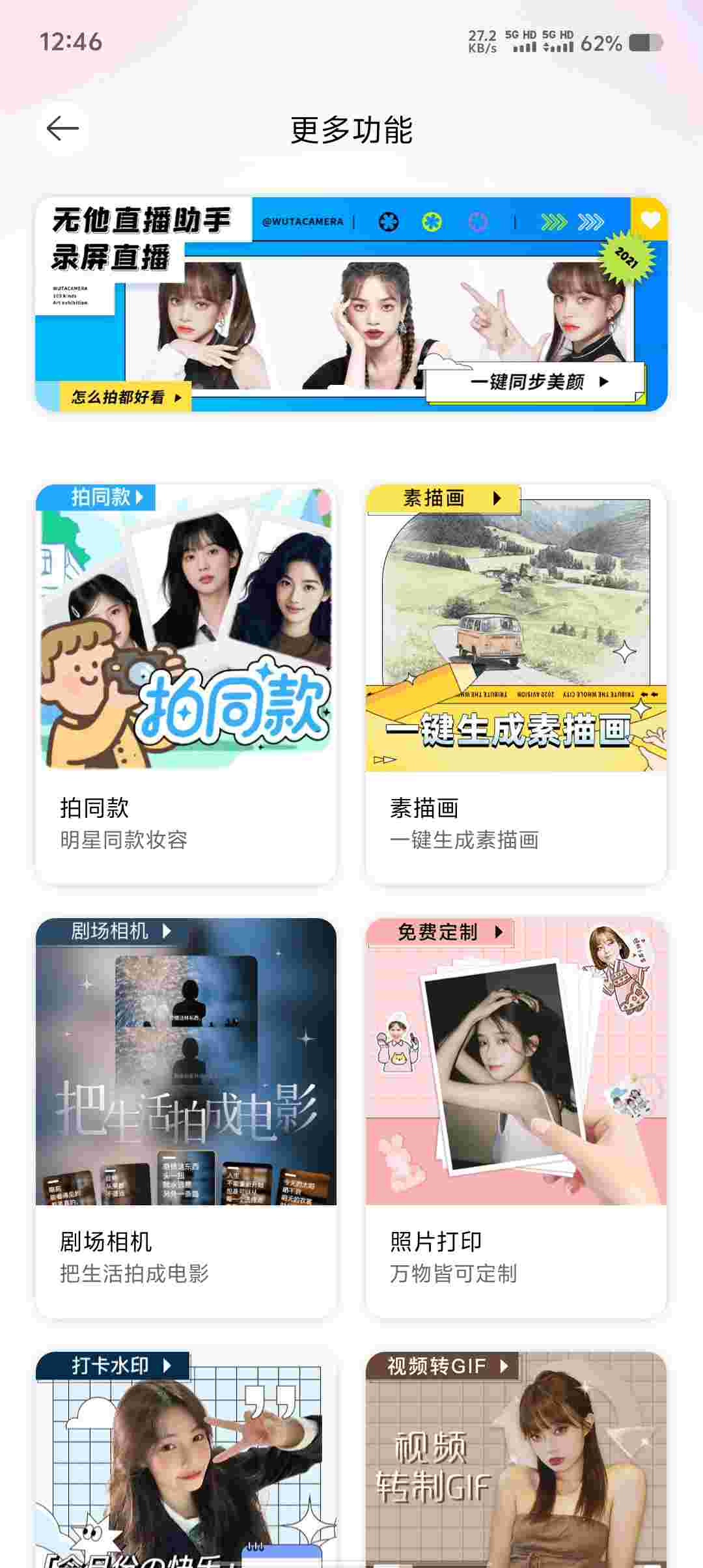
Task: Open the 素描画 sketch feature card
Action: [516, 684]
